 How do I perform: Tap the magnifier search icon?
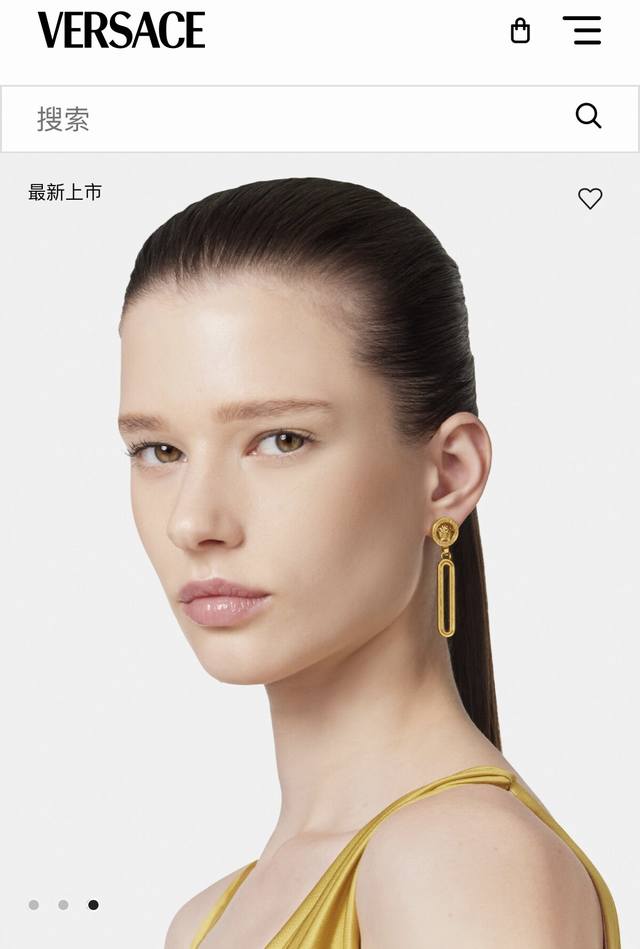point(588,117)
